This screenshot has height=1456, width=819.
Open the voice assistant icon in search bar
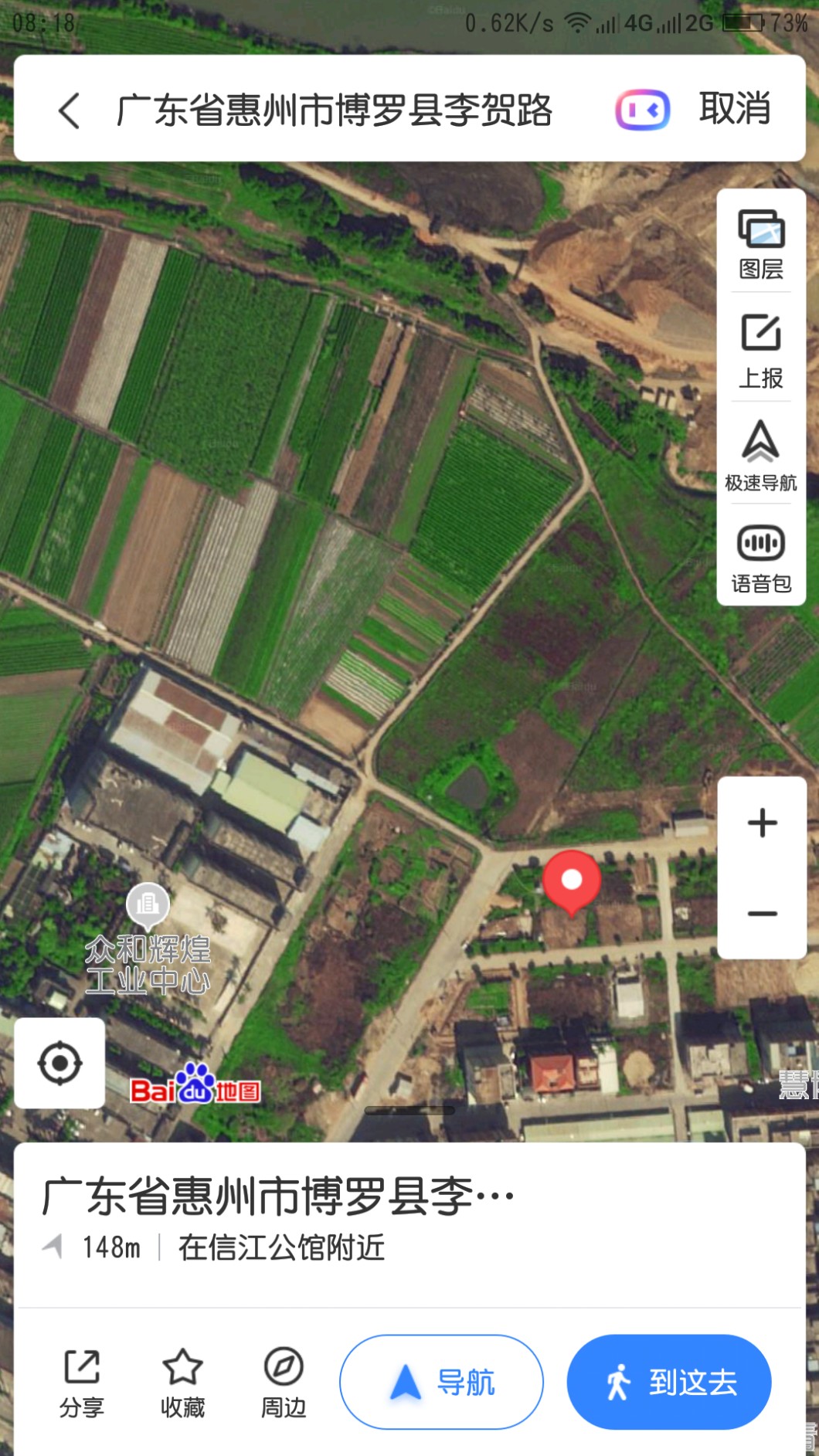click(x=642, y=110)
